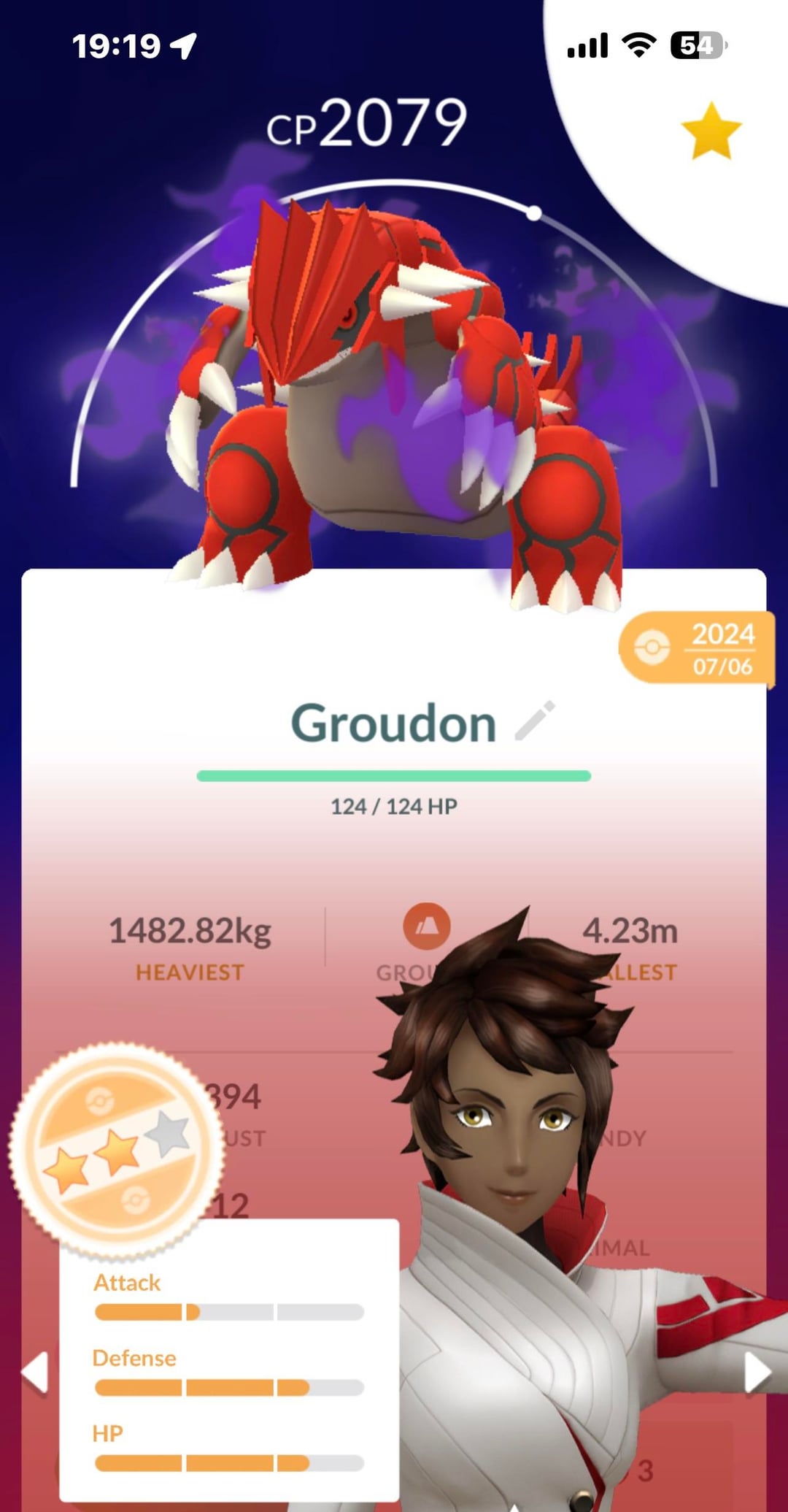Image resolution: width=788 pixels, height=1512 pixels.
Task: Open the 2024 07/06 catch date tag
Action: (x=696, y=648)
